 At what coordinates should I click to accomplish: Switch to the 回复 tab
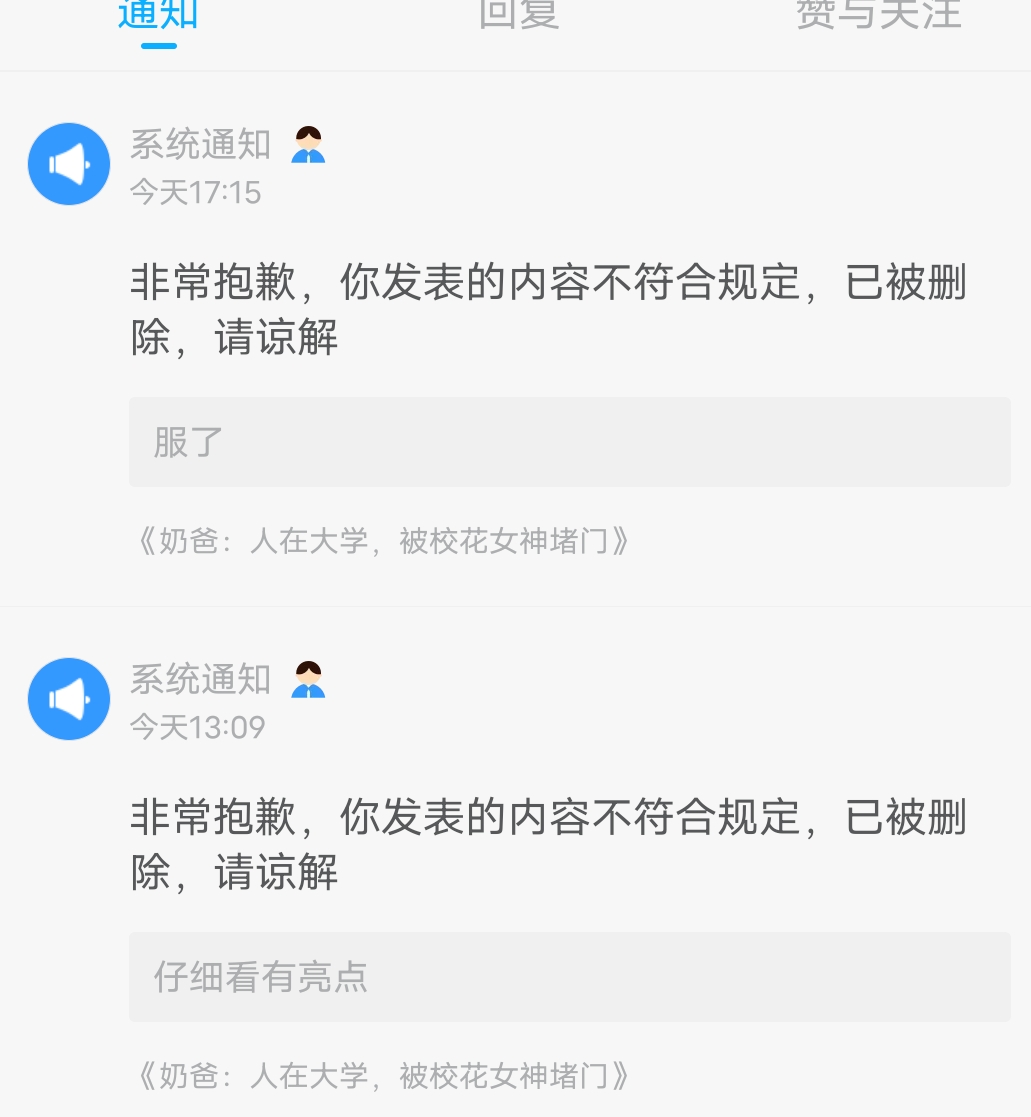tap(518, 14)
